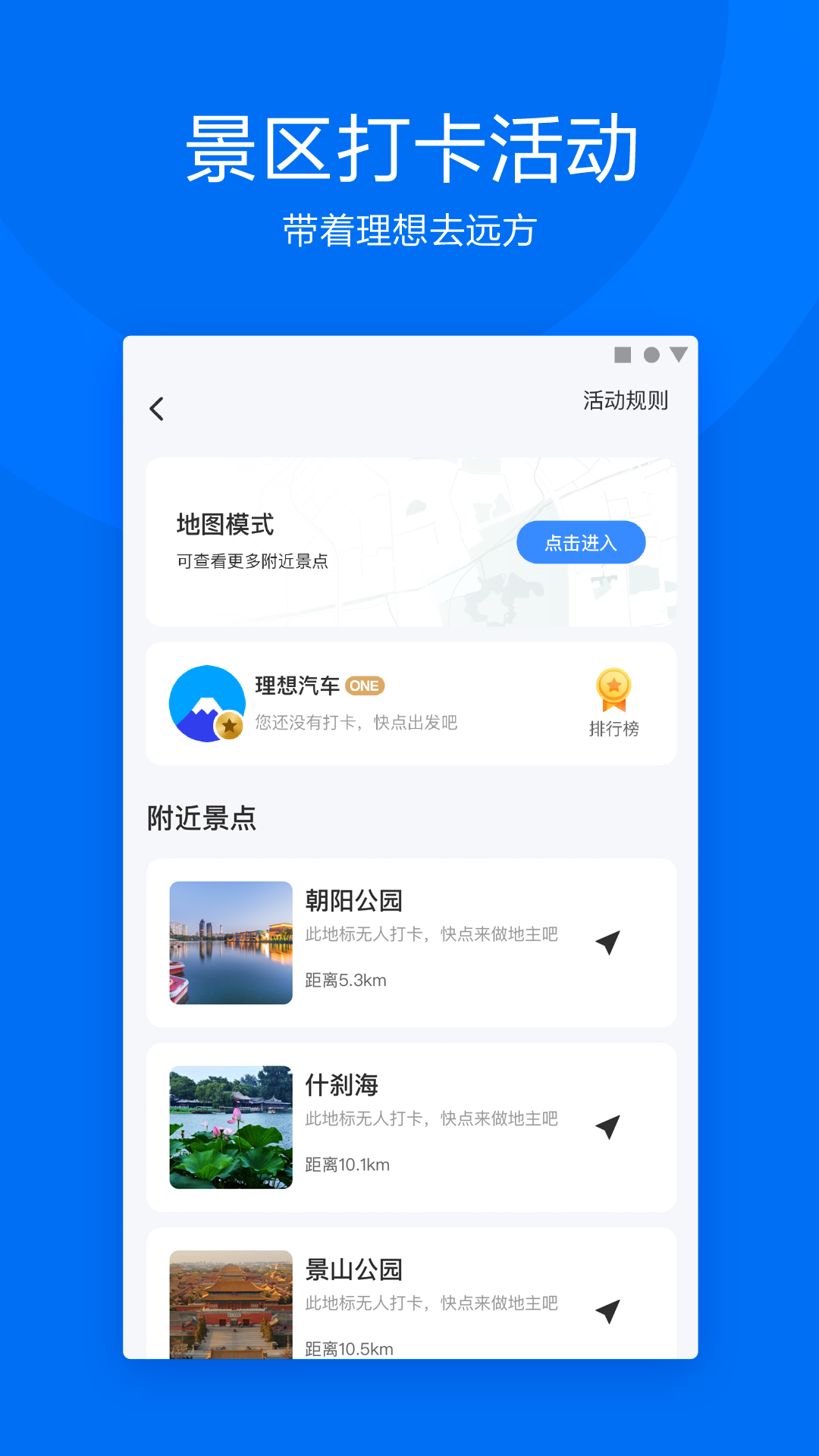Tap the 距离5.3km distance label
This screenshot has width=819, height=1456.
(344, 980)
